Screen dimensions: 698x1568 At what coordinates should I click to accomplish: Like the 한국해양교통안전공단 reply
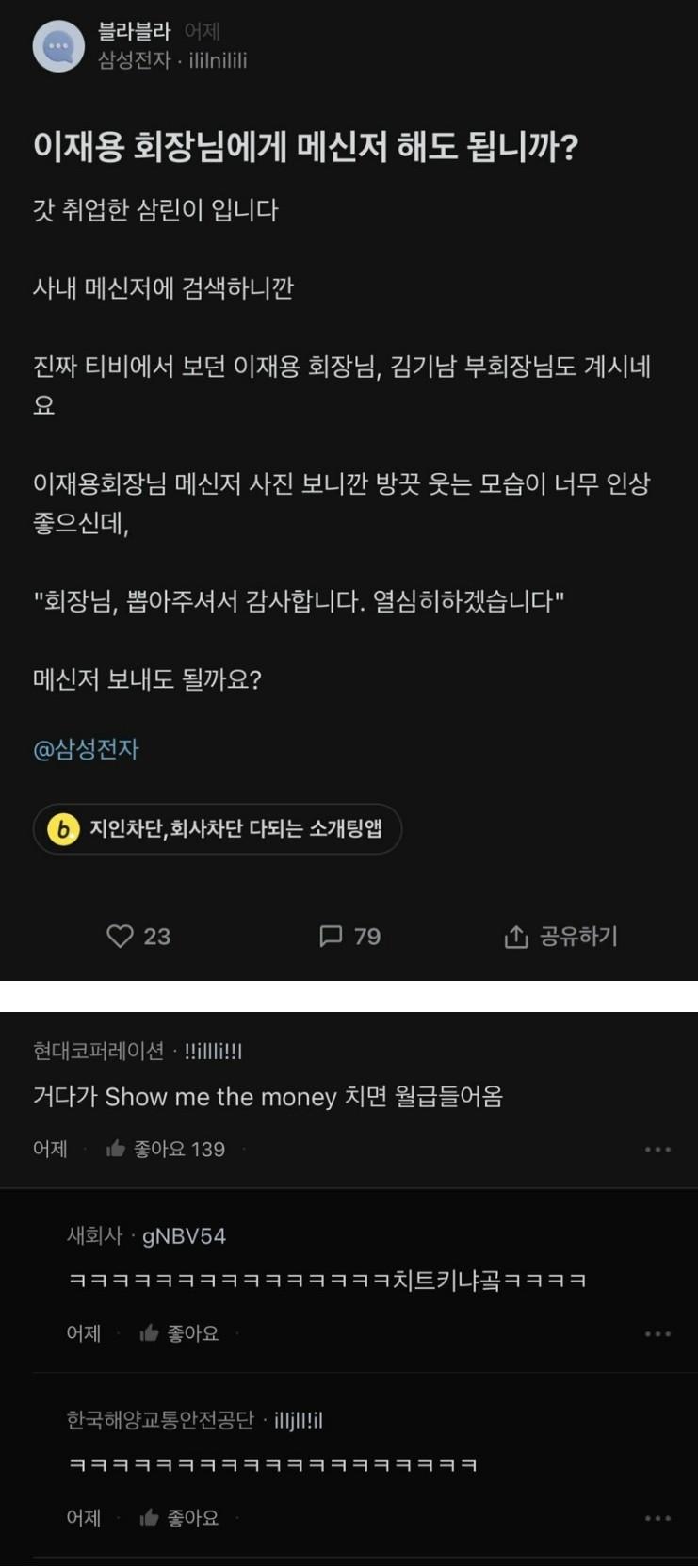click(179, 1518)
